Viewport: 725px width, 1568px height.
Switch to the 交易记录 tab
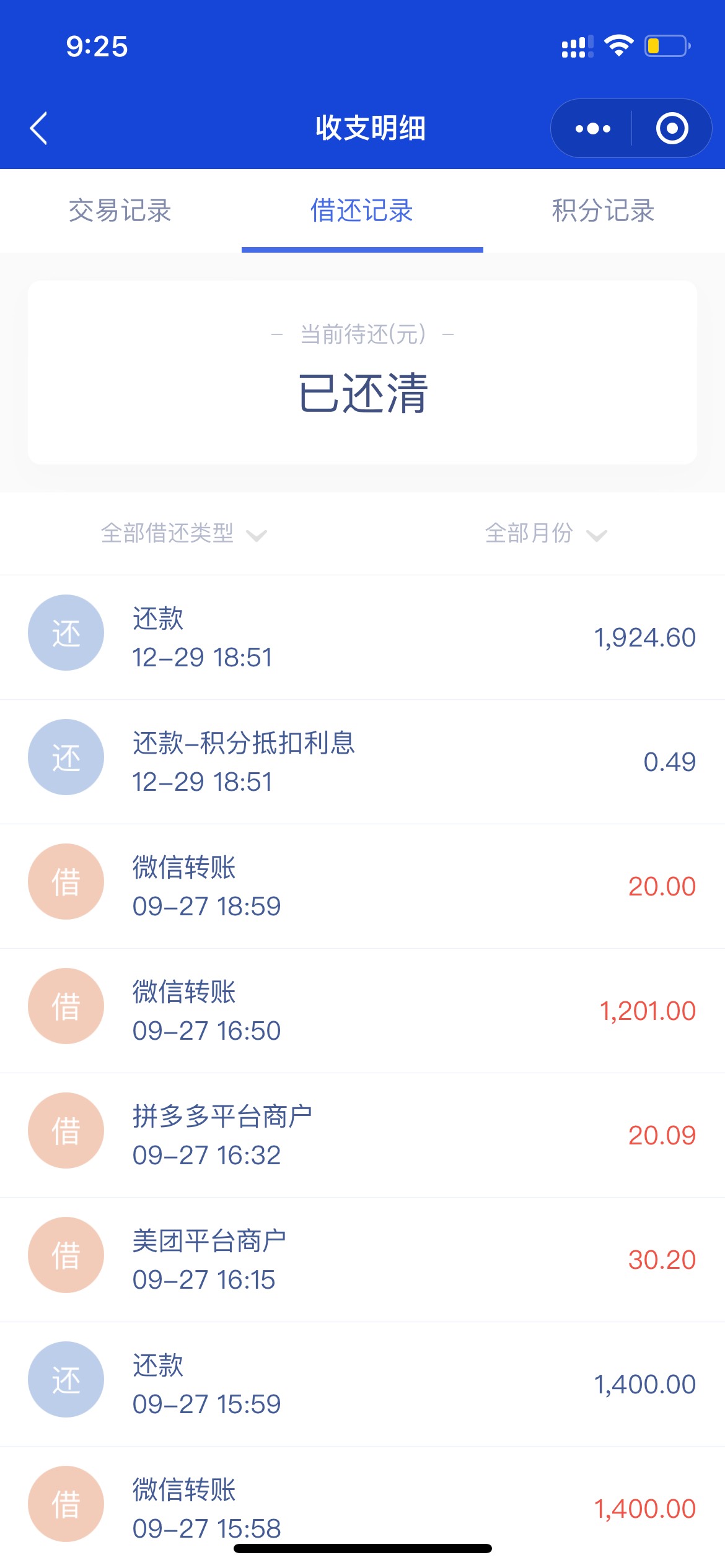coord(120,211)
